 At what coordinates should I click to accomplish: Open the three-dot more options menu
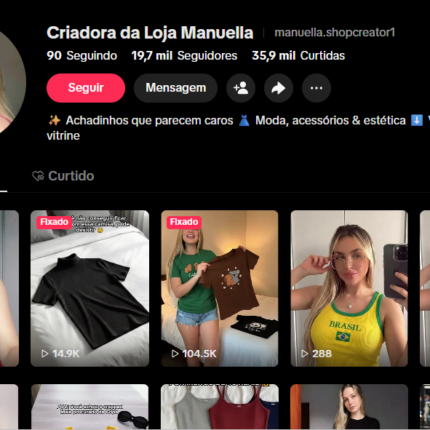316,88
